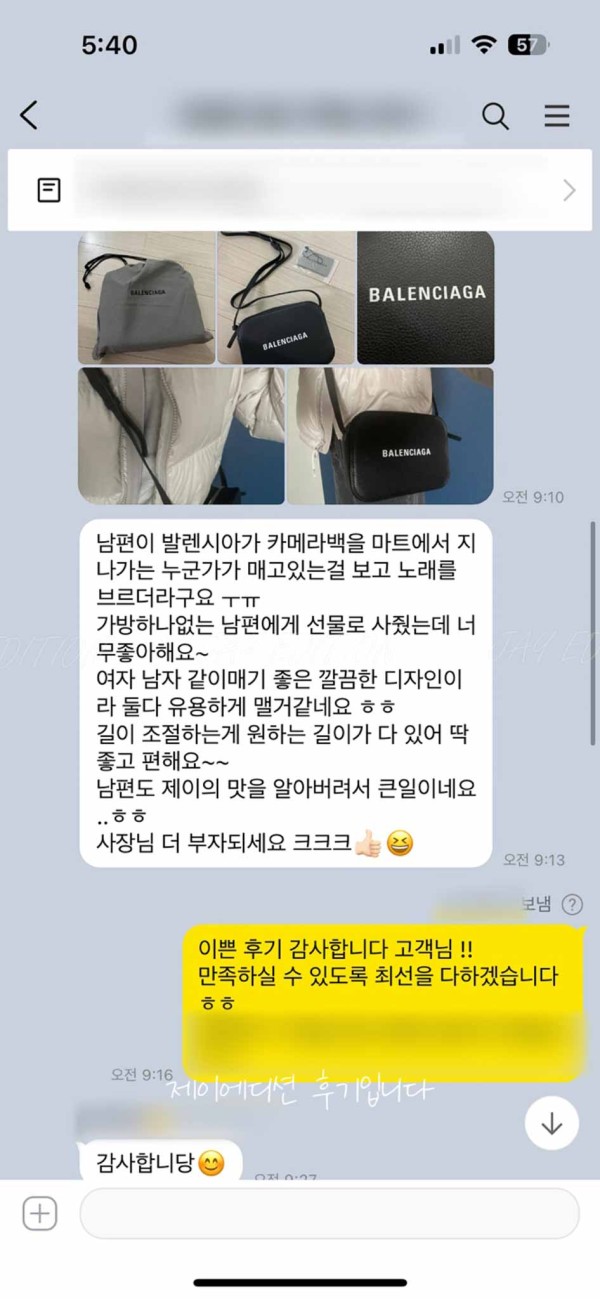Tap the question mark help icon
The height and width of the screenshot is (1299, 600).
tap(572, 905)
